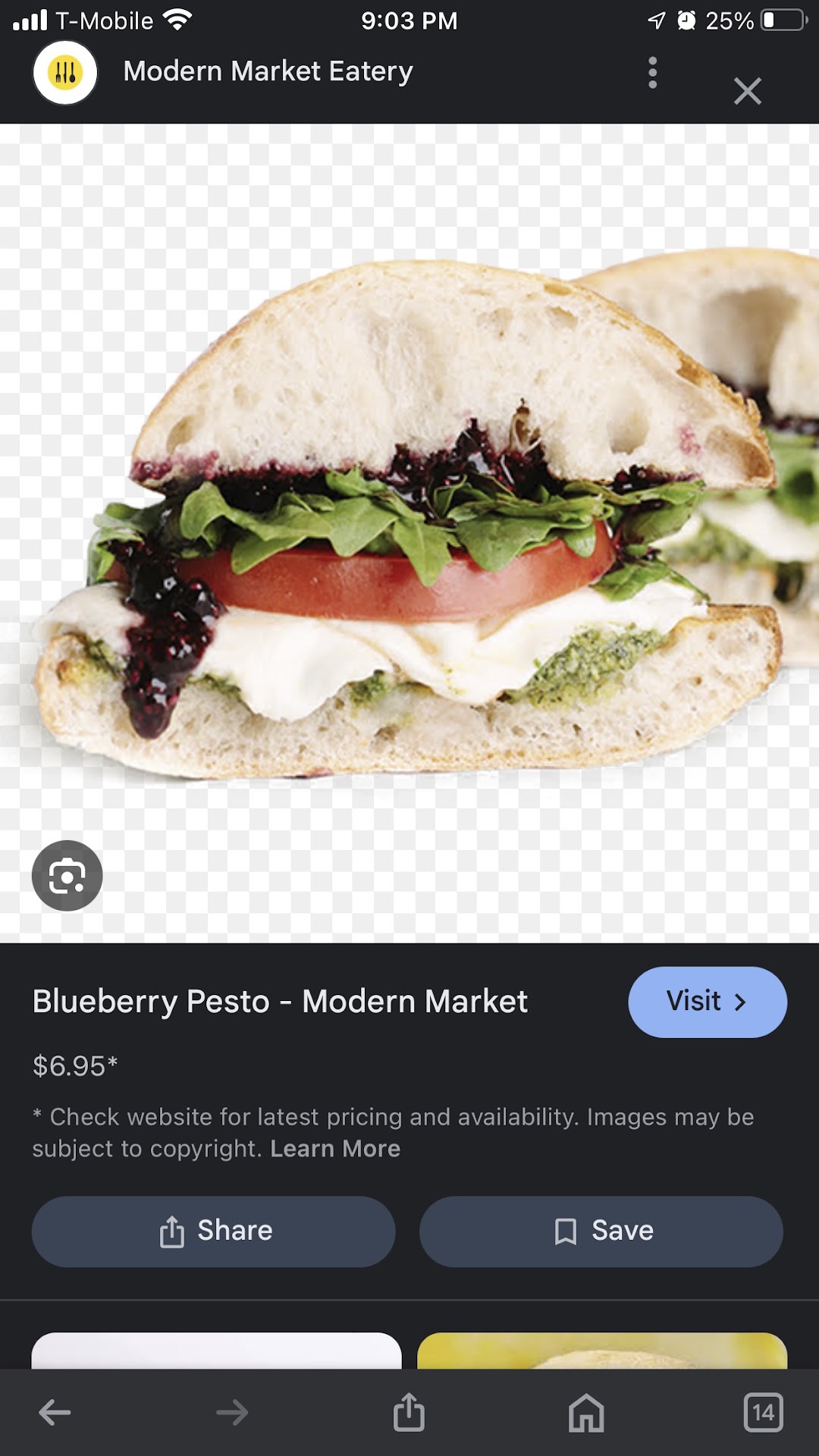
Task: Visit the Modern Market website
Action: [707, 1002]
